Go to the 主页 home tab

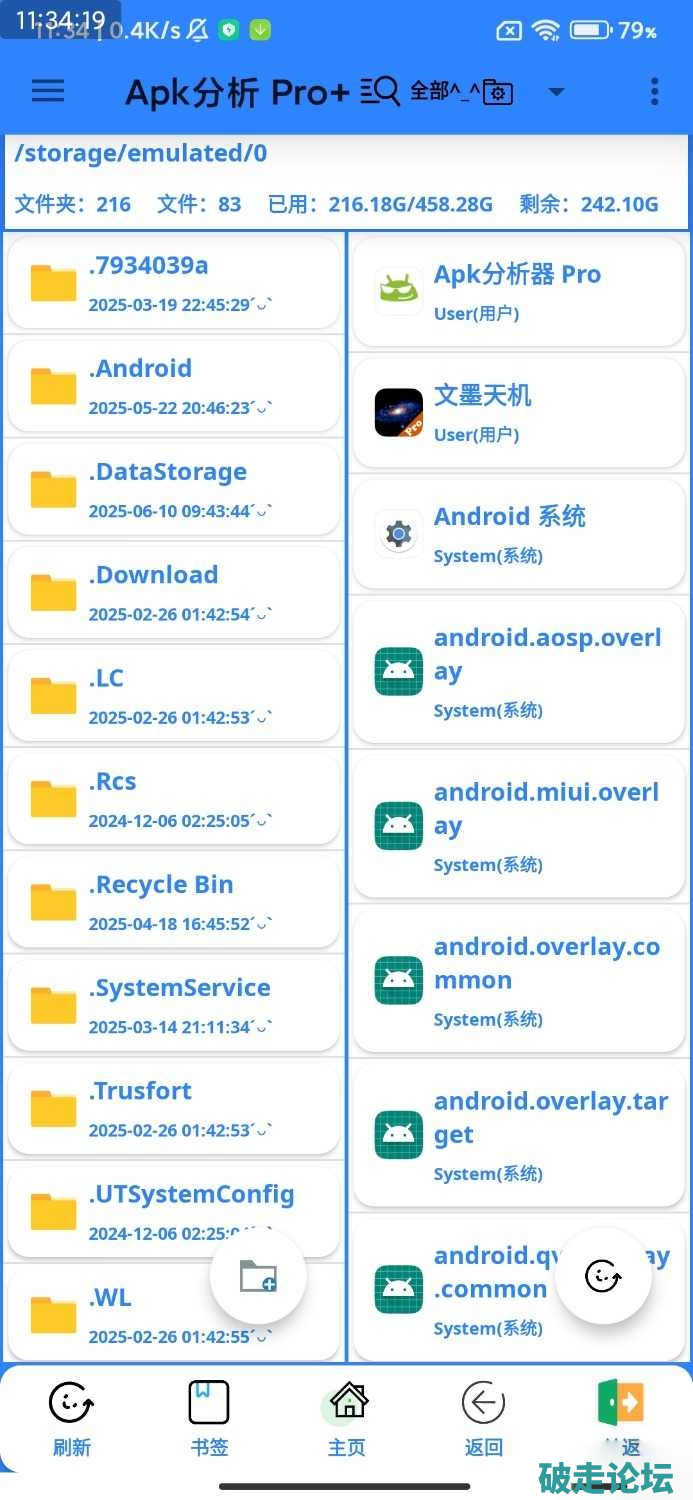(347, 1418)
